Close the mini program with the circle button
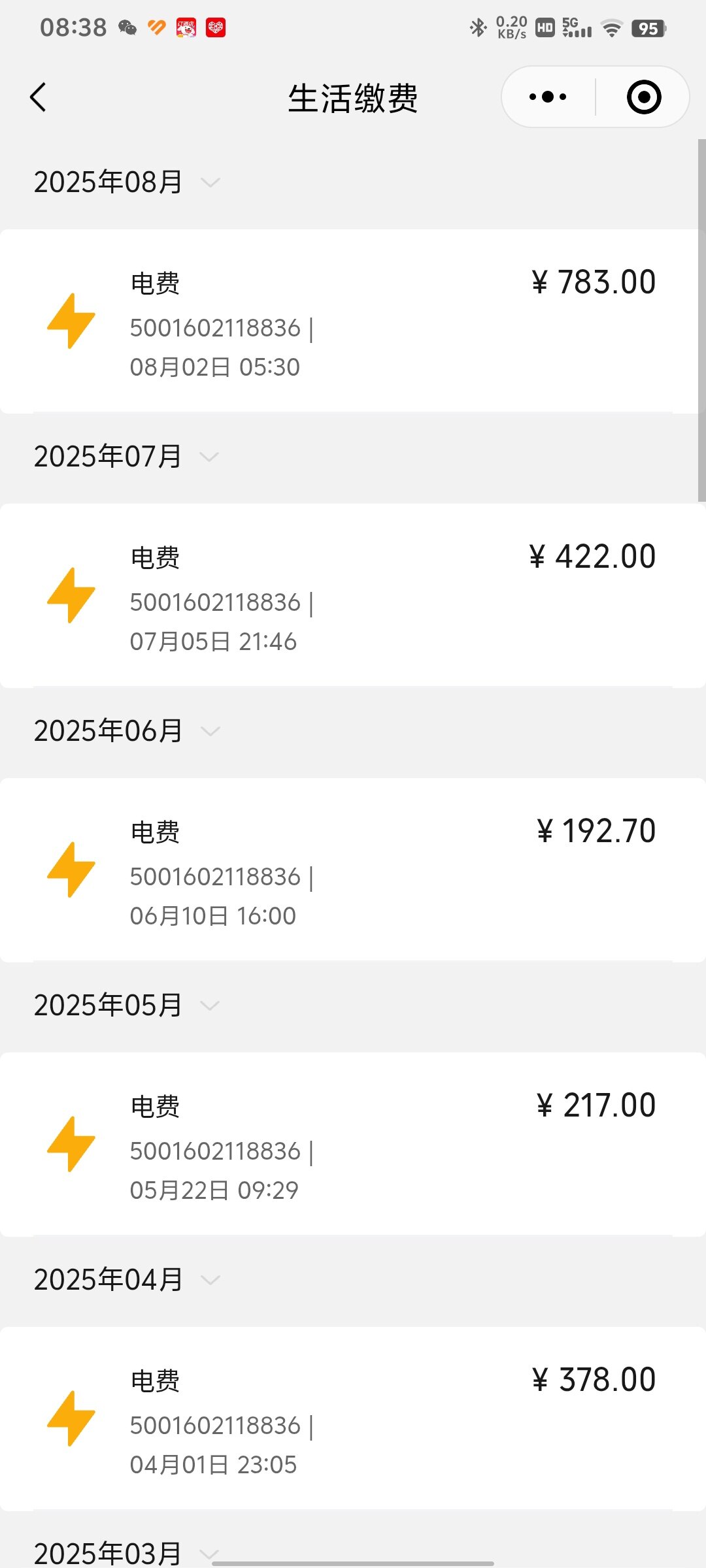706x1568 pixels. tap(644, 97)
